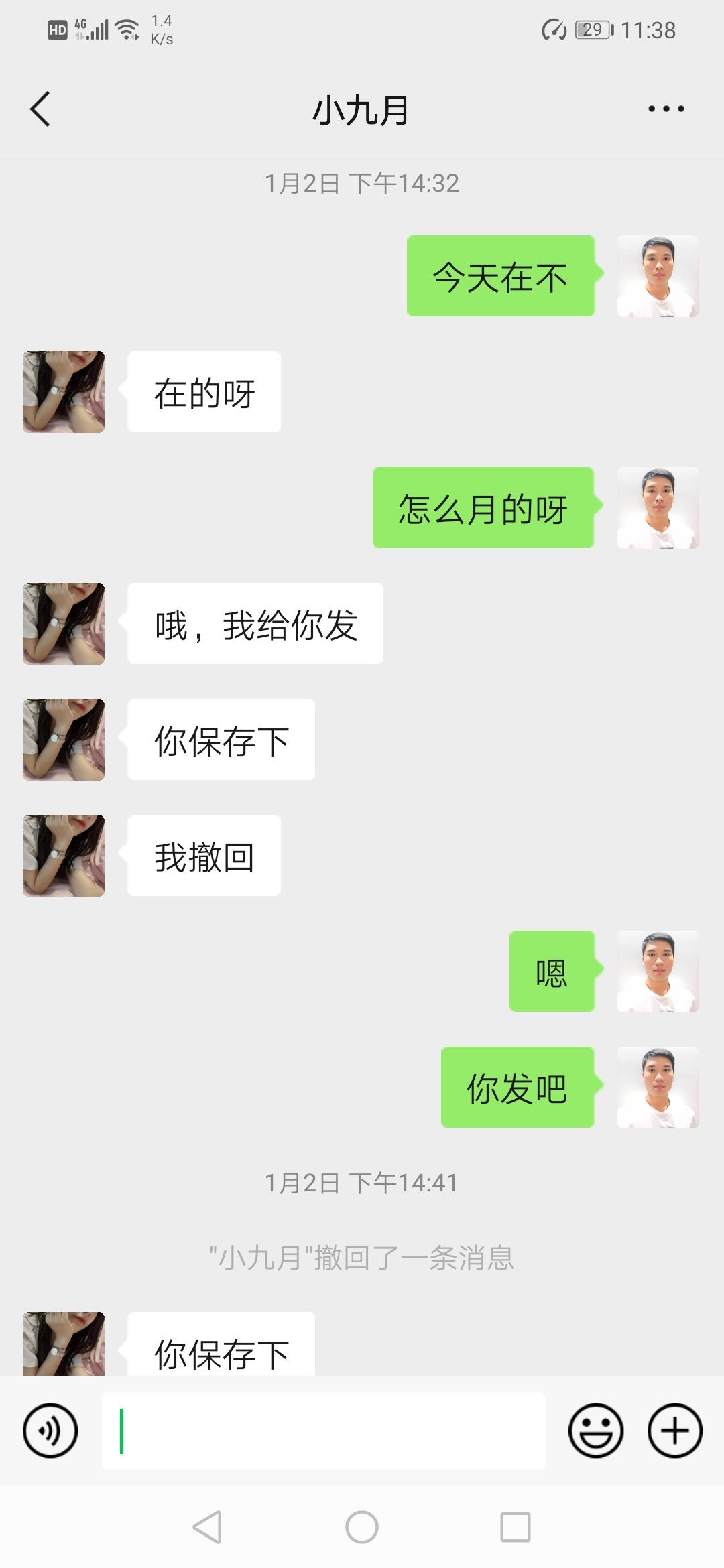This screenshot has height=1568, width=724.
Task: Open the emoji picker
Action: coord(595,1431)
